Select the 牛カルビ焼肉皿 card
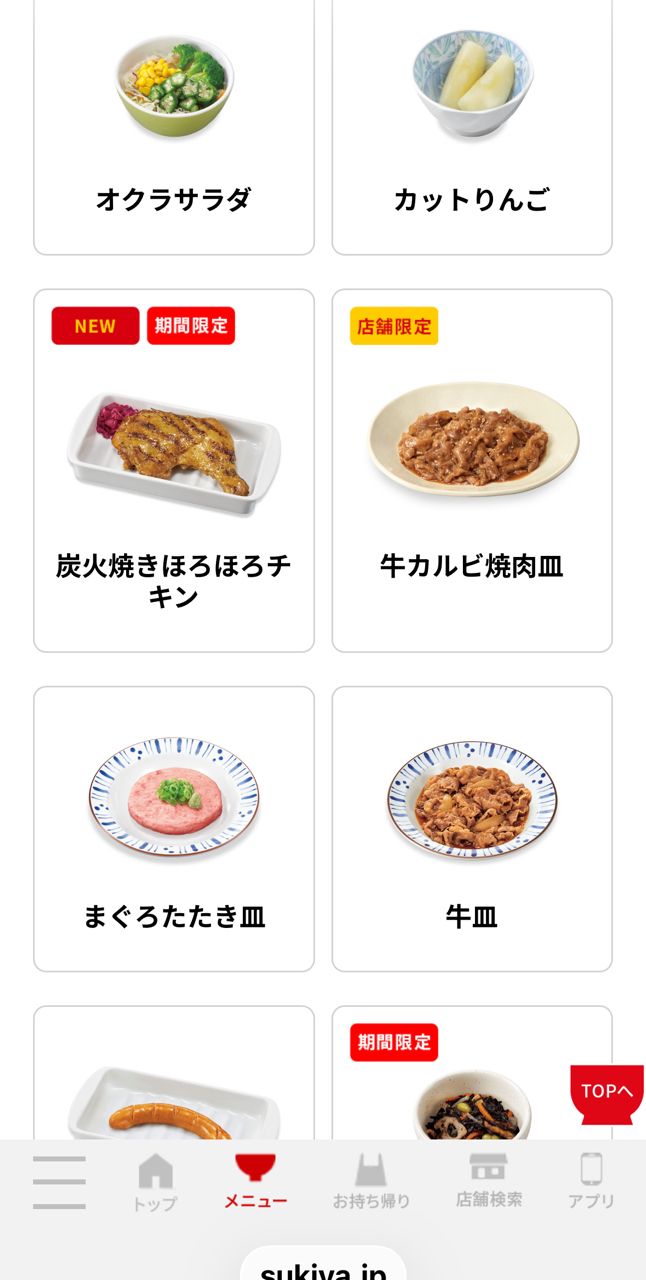Image resolution: width=646 pixels, height=1280 pixels. [x=471, y=470]
